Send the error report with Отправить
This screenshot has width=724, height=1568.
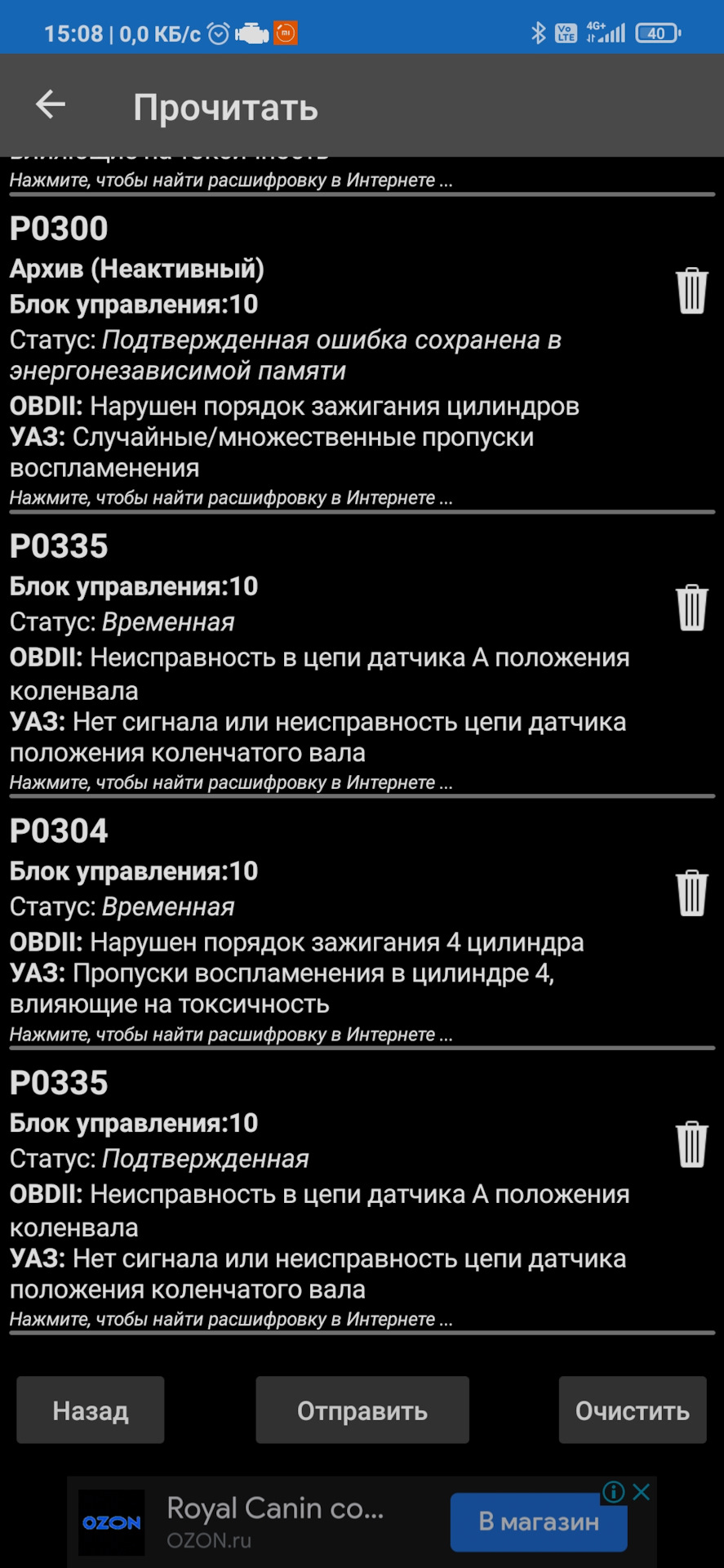[362, 1410]
